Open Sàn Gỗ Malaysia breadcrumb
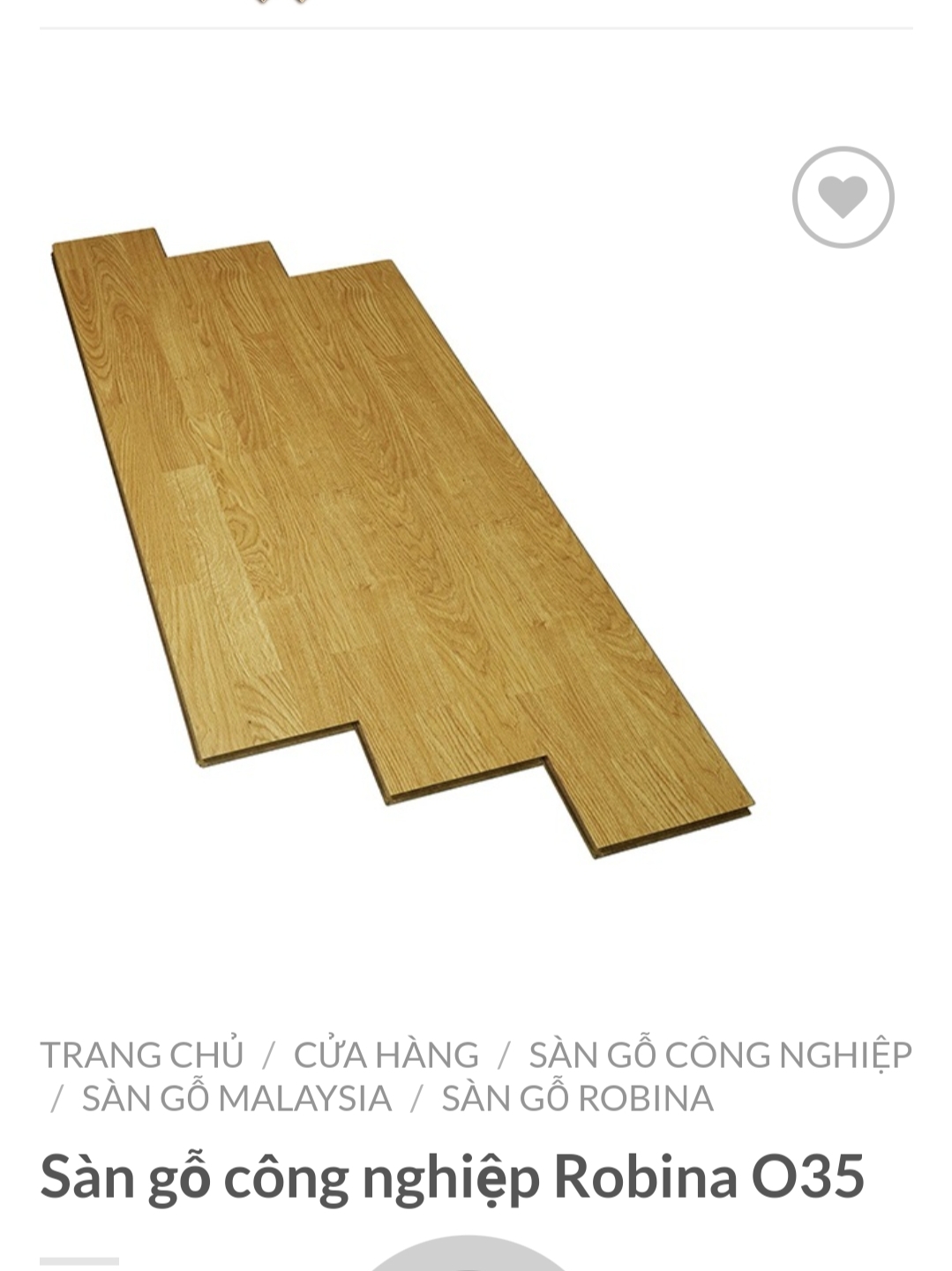This screenshot has height=1271, width=952. 236,1099
